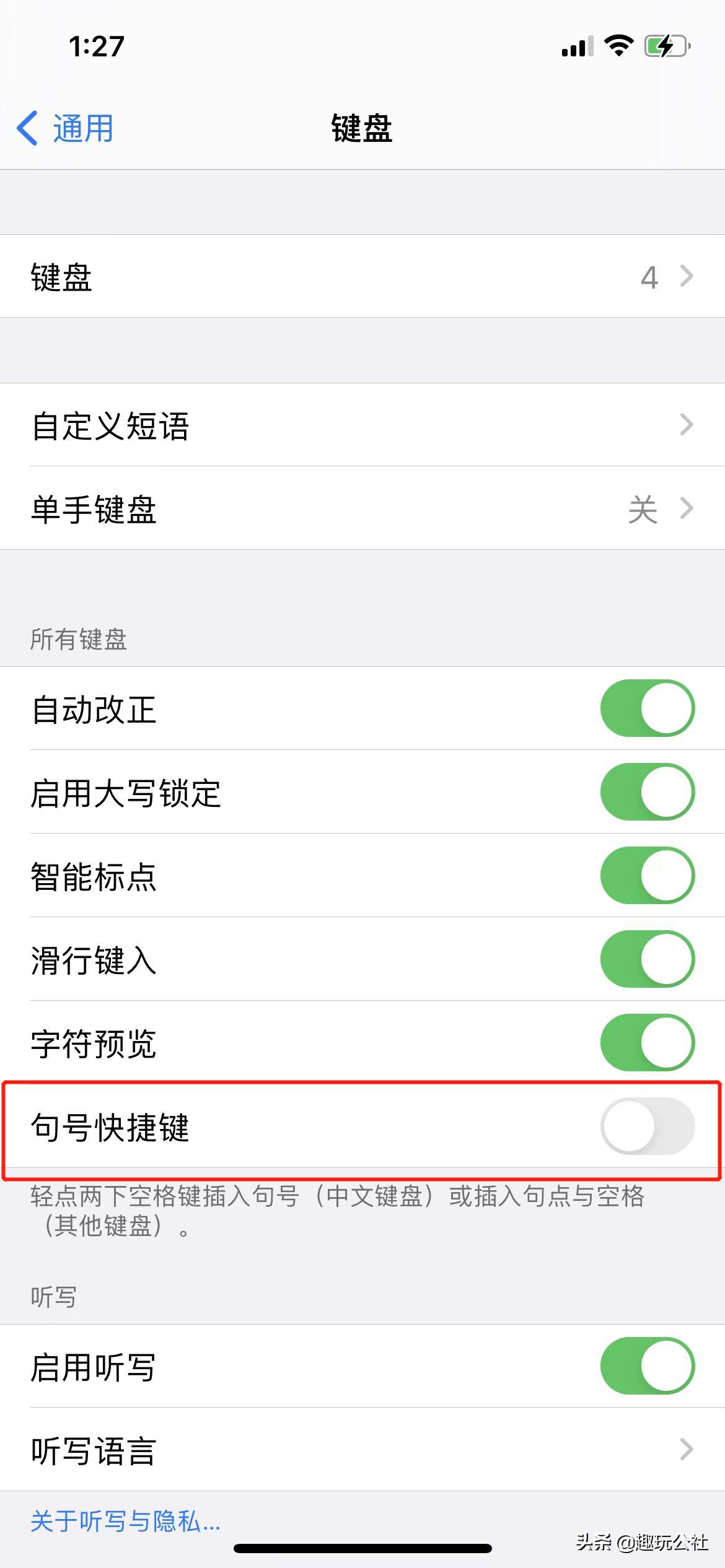This screenshot has width=725, height=1568.
Task: Turn off 自动改正 switch
Action: (x=647, y=708)
